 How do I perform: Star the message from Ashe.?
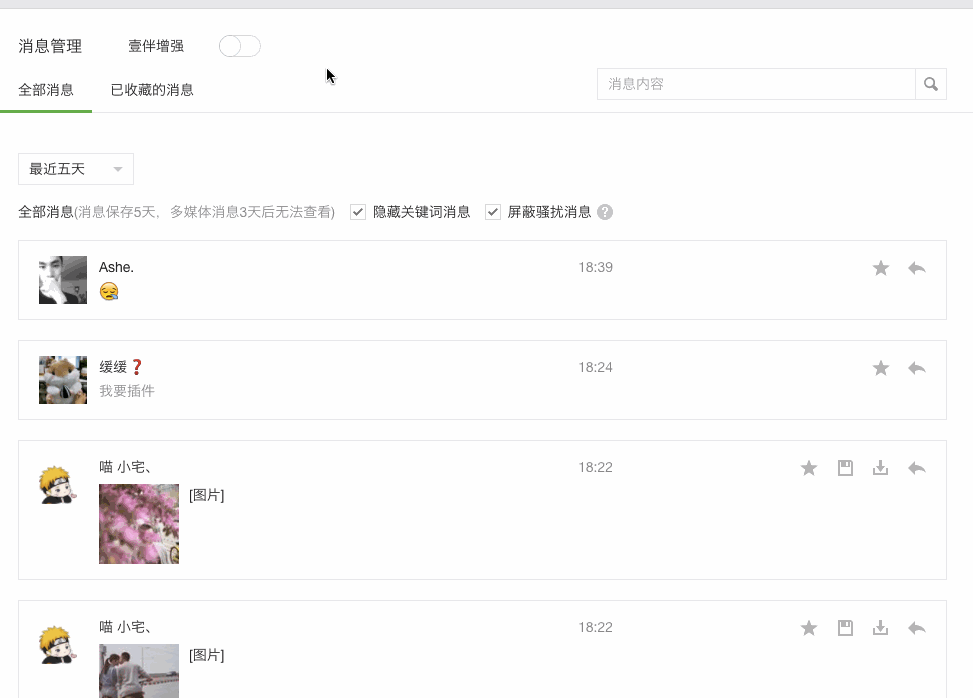881,268
